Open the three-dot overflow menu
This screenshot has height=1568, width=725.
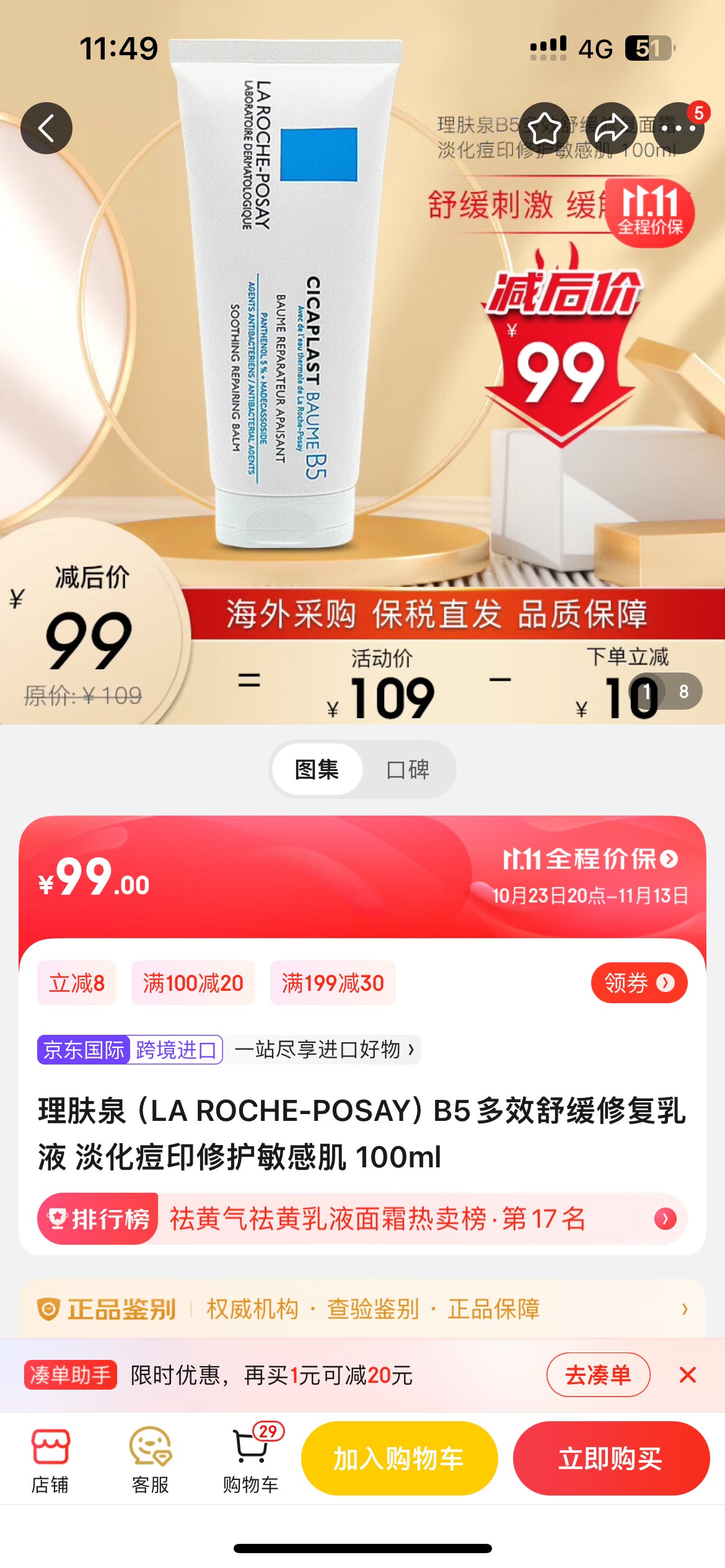click(679, 128)
